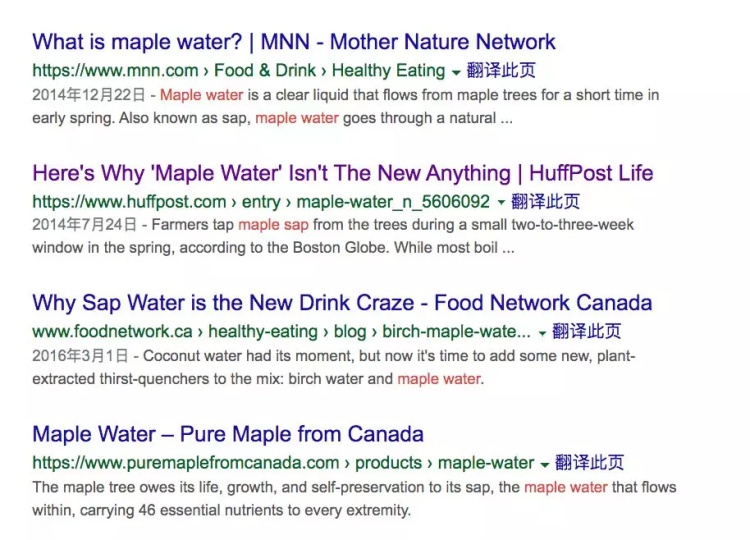Translate the foodnetwork.ca result page
750x540 pixels.
(x=586, y=331)
